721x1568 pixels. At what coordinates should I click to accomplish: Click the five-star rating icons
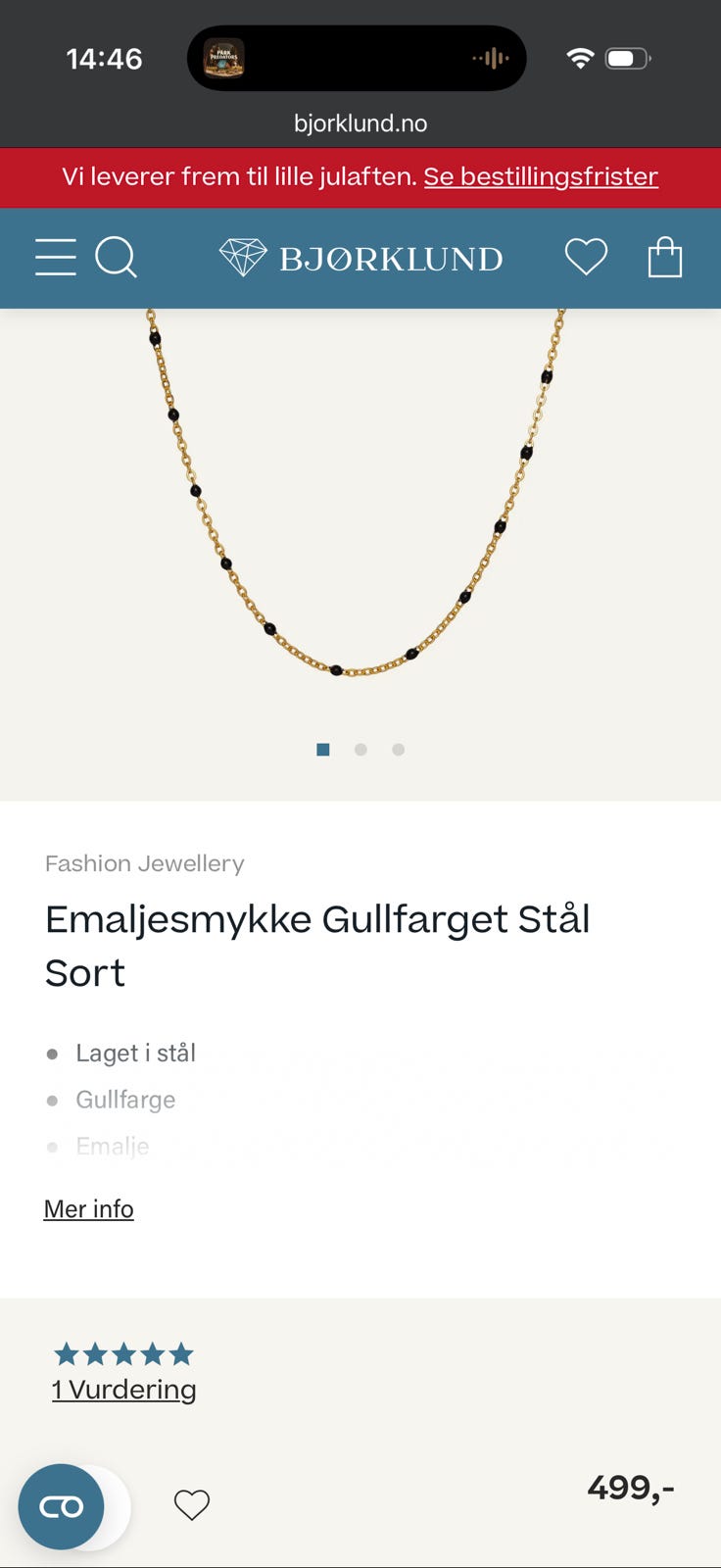(123, 1353)
